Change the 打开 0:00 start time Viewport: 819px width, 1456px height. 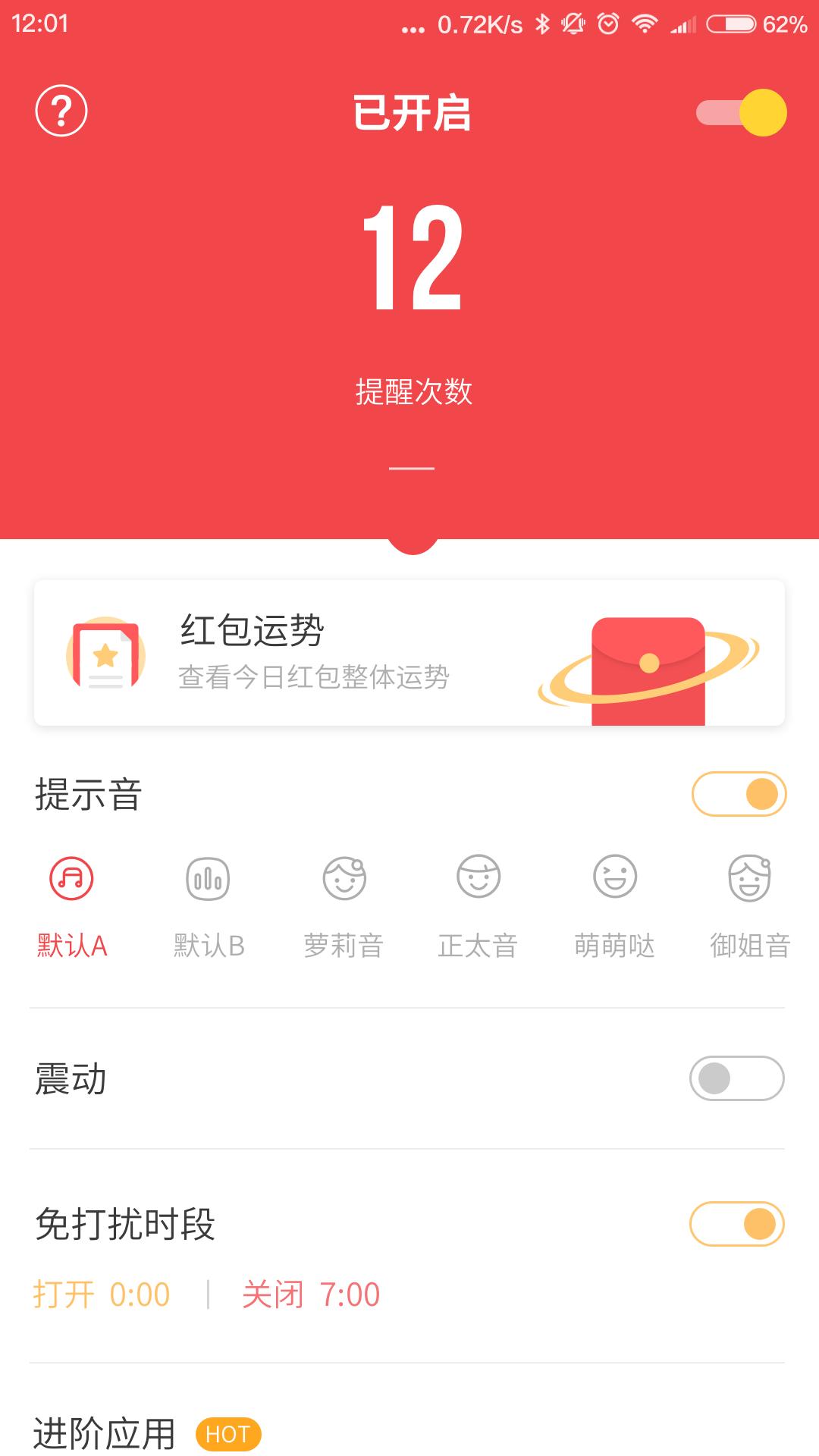pos(102,1294)
